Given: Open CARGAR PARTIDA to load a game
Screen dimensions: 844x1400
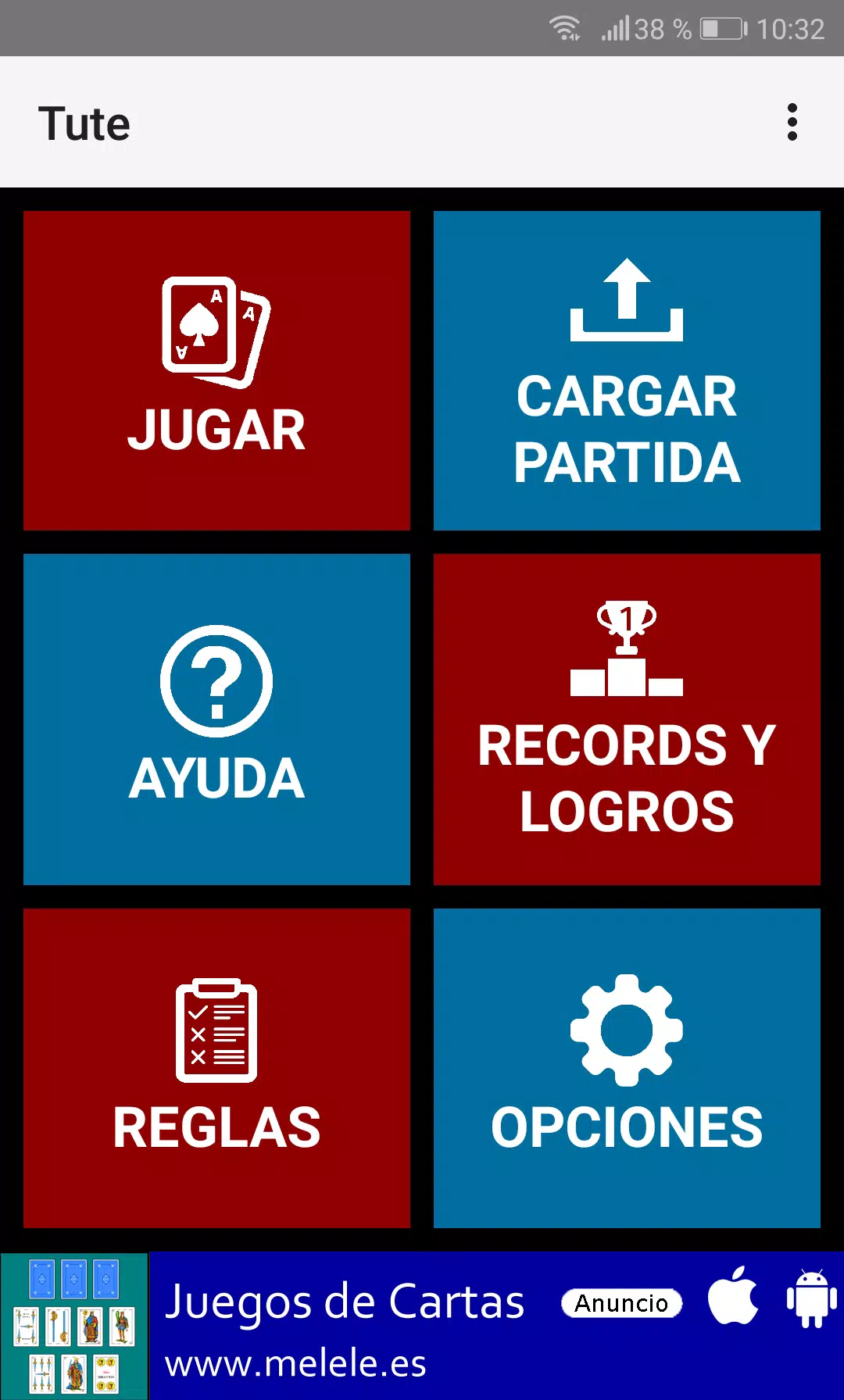Looking at the screenshot, I should [x=627, y=370].
